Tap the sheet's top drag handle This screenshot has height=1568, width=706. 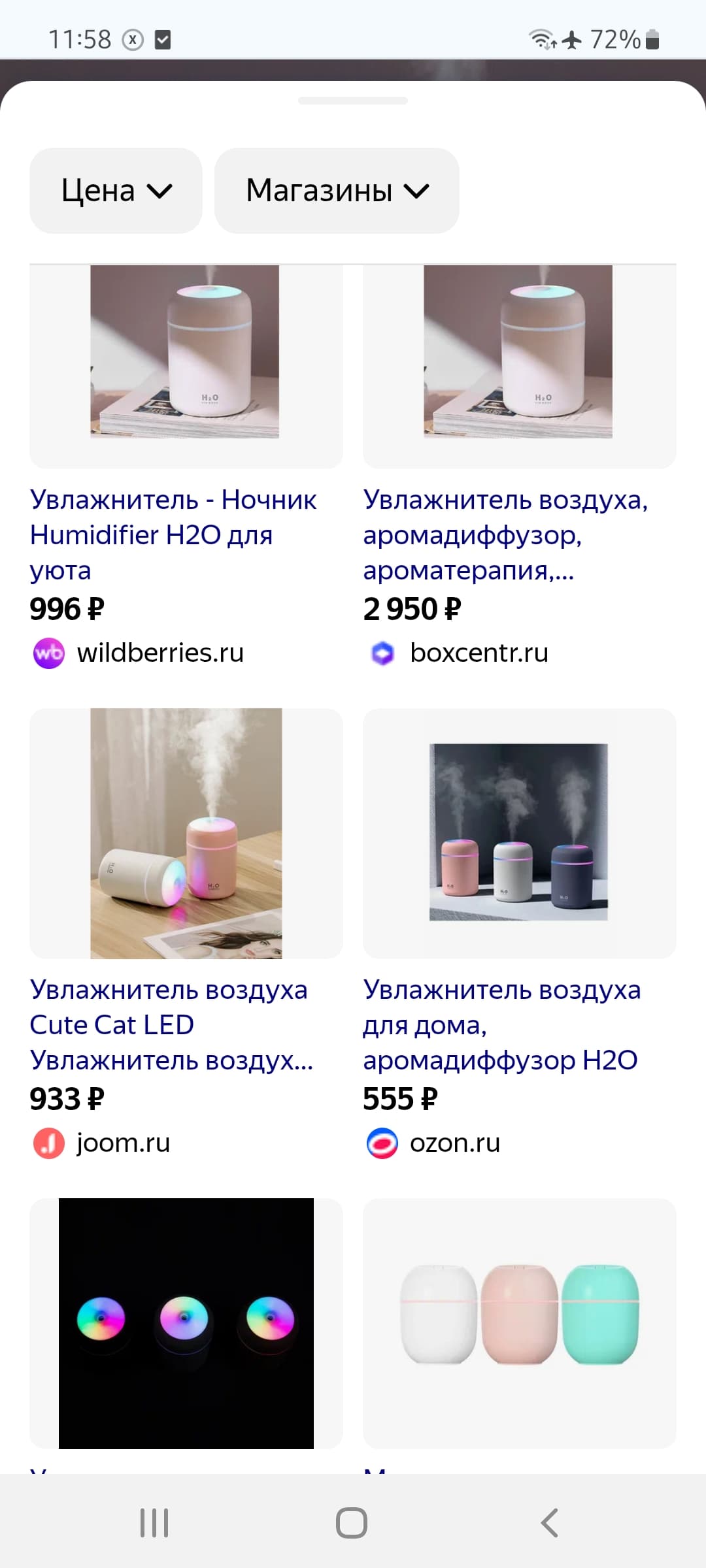pyautogui.click(x=353, y=101)
